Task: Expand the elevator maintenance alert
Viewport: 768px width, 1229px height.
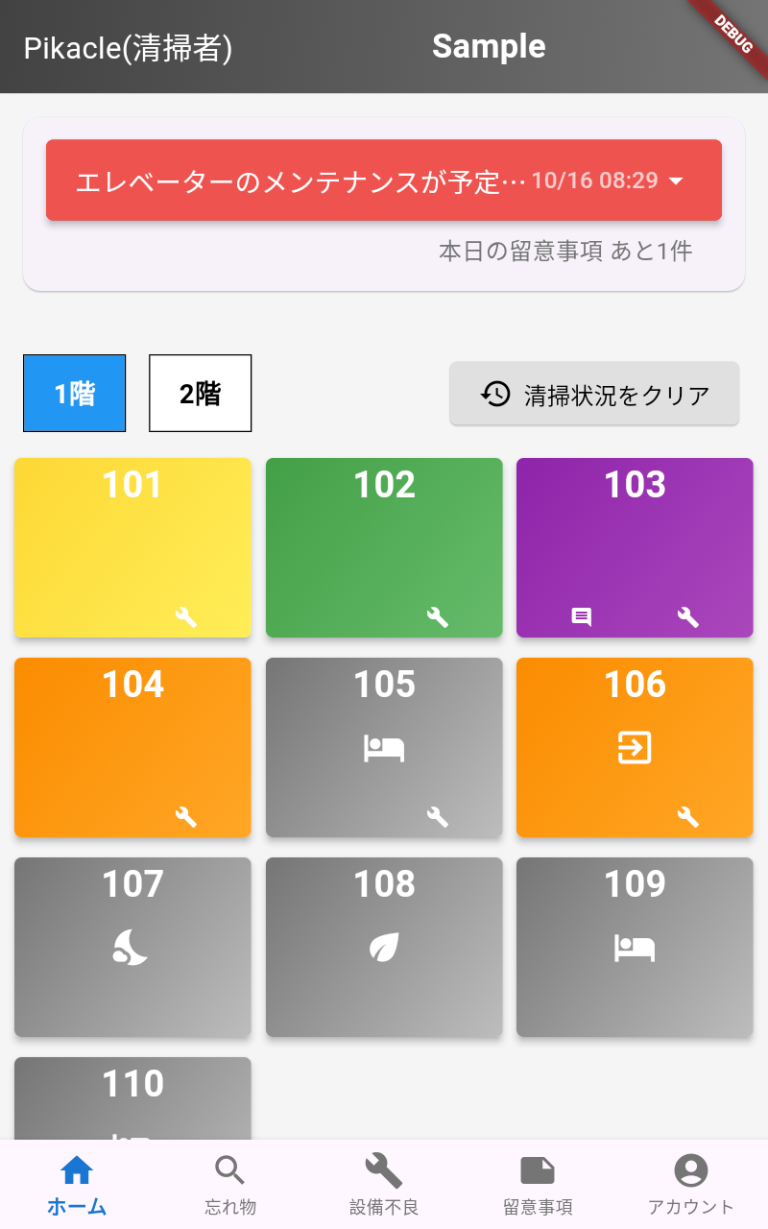Action: tap(383, 181)
